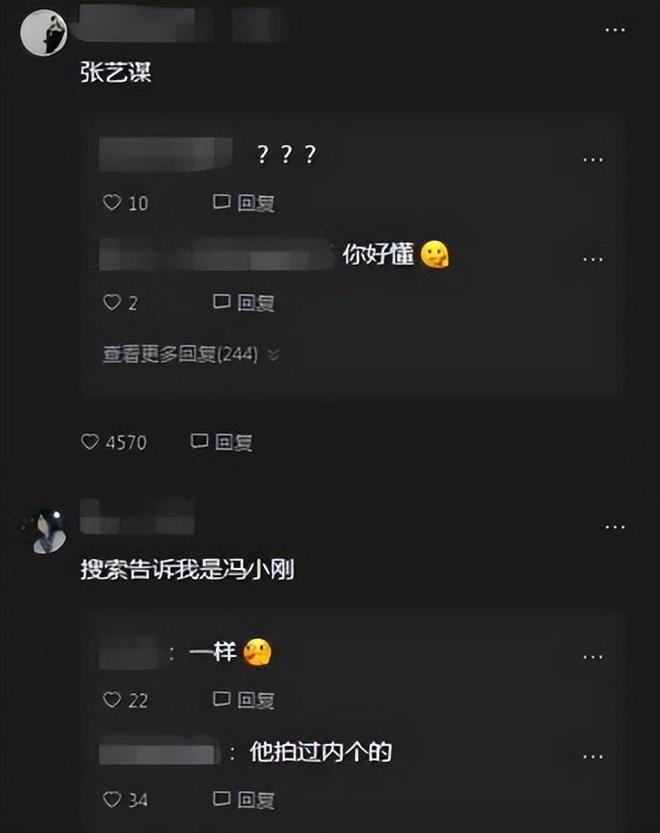Image resolution: width=660 pixels, height=833 pixels.
Task: Reply to the 他拍过内个的 reply
Action: [244, 800]
